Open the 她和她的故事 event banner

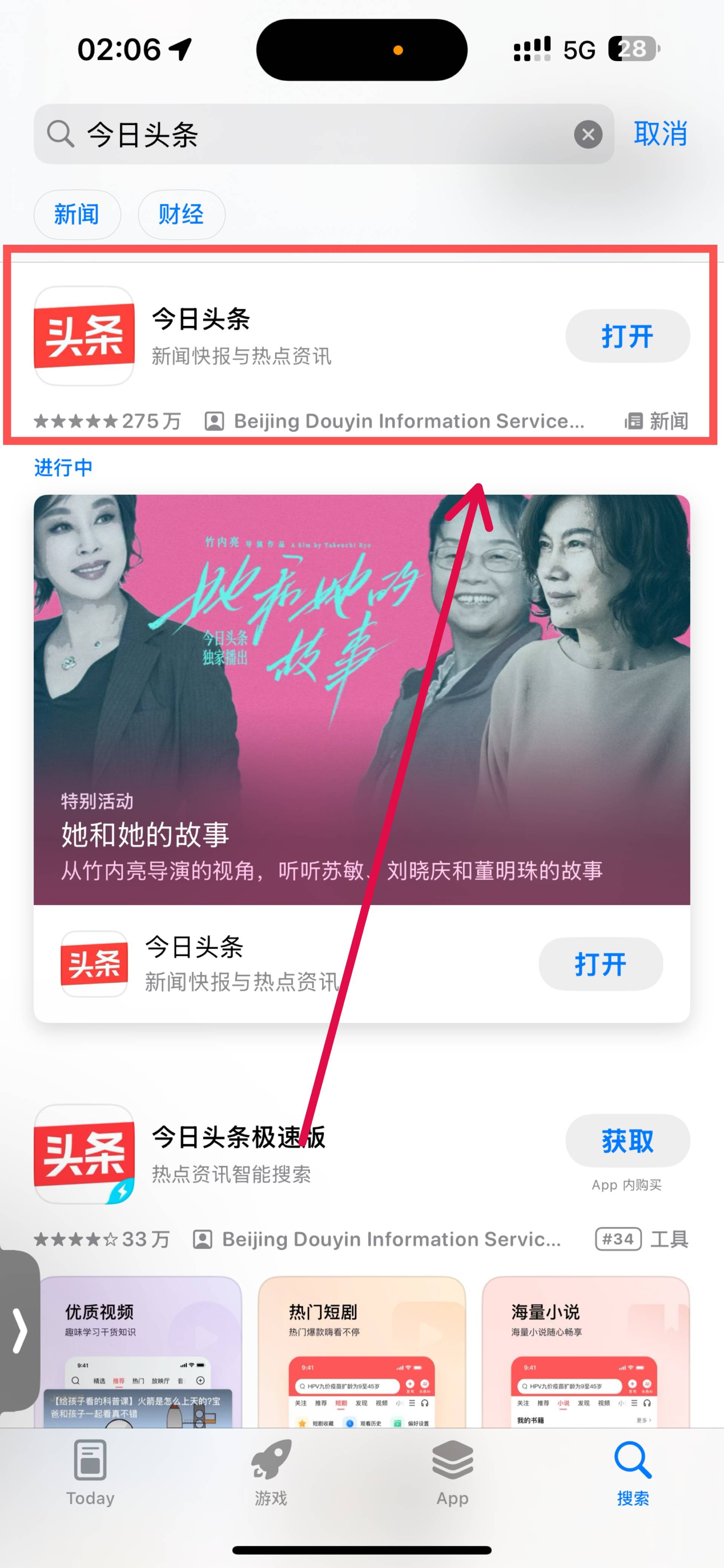pyautogui.click(x=361, y=700)
